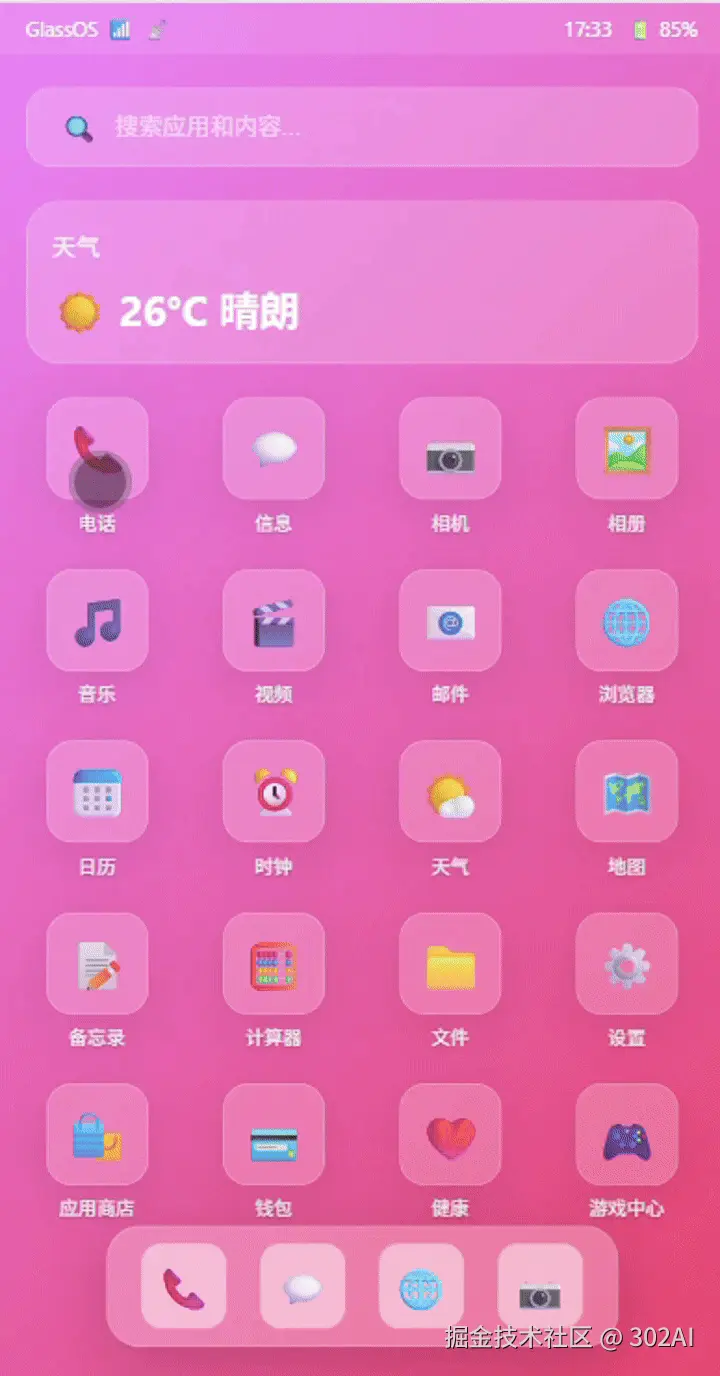
Task: Open the 日历 calendar app
Action: pos(97,793)
